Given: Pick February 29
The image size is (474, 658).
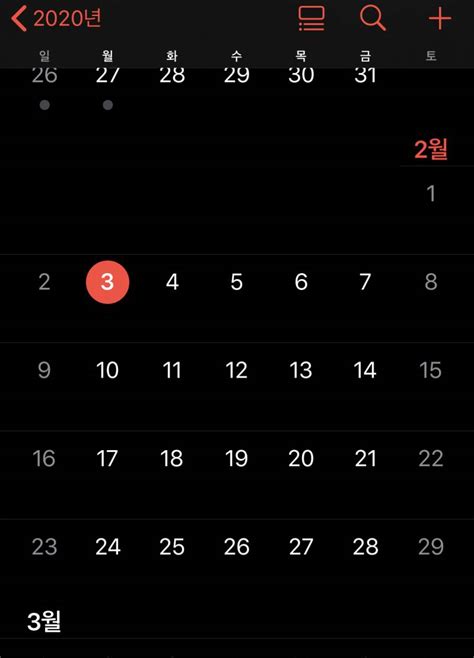Looking at the screenshot, I should [431, 547].
